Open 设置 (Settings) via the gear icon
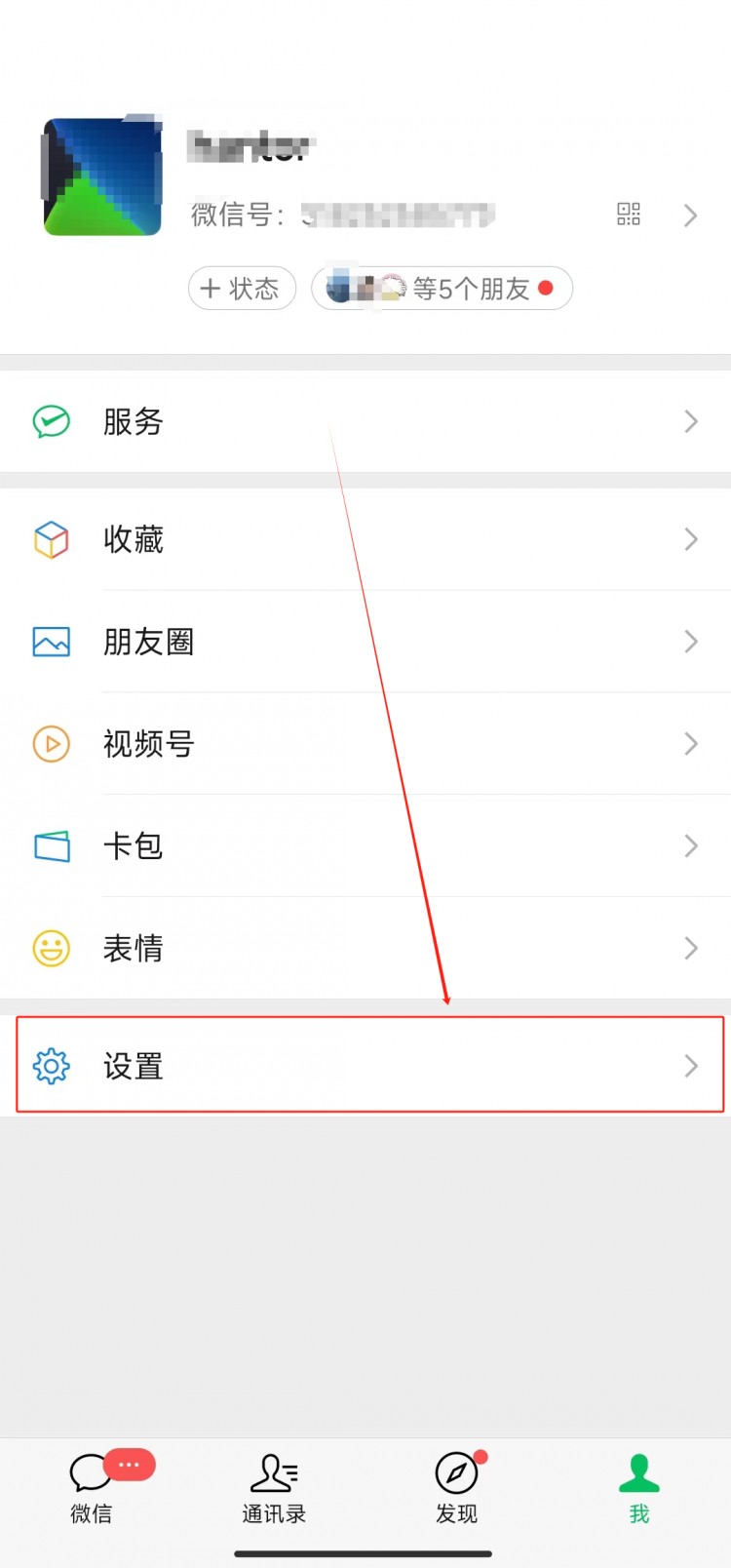The height and width of the screenshot is (1568, 731). pos(50,1066)
